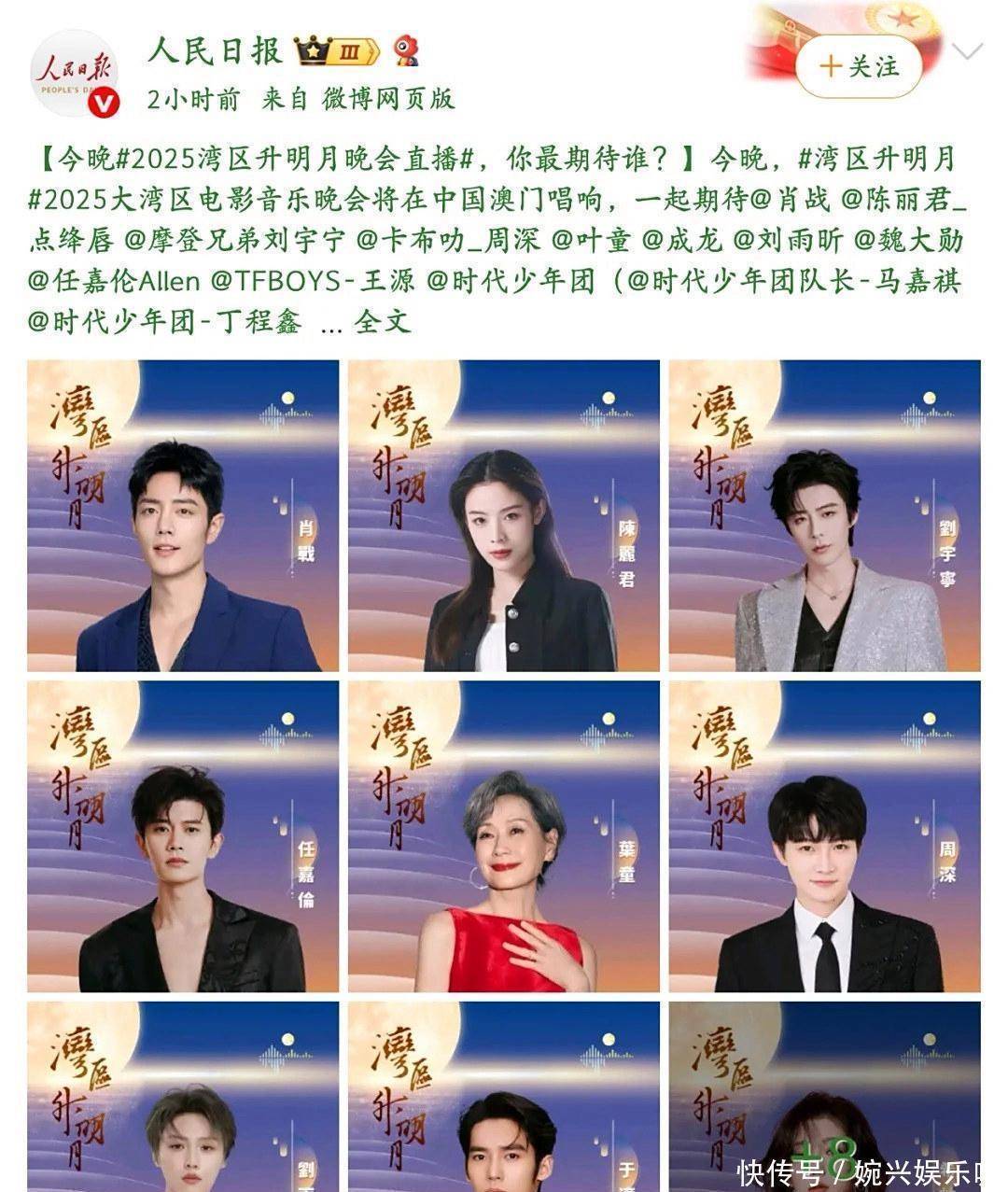Follow 人民日报 with the 关注 button
Viewport: 1008px width, 1192px height.
click(x=859, y=66)
